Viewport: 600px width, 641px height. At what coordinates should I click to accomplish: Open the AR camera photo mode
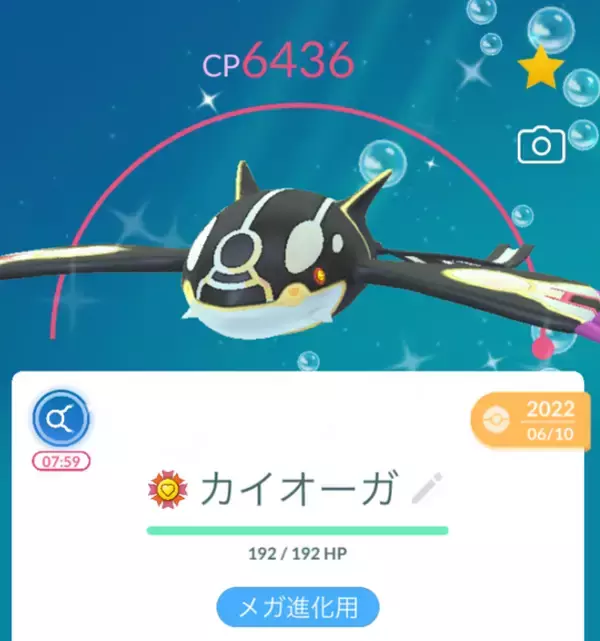[x=541, y=147]
